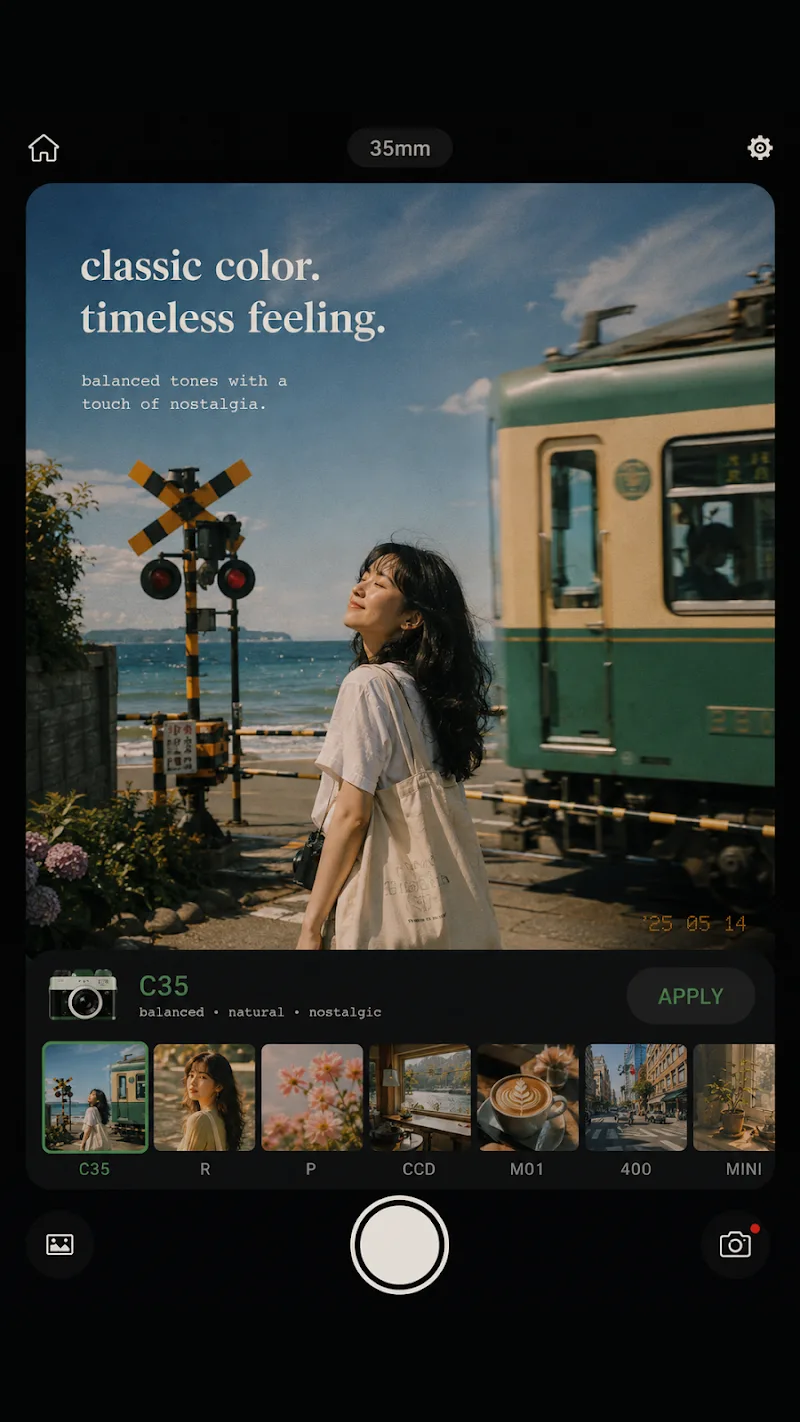
Task: Open the camera icon with red dot
Action: [x=736, y=1245]
